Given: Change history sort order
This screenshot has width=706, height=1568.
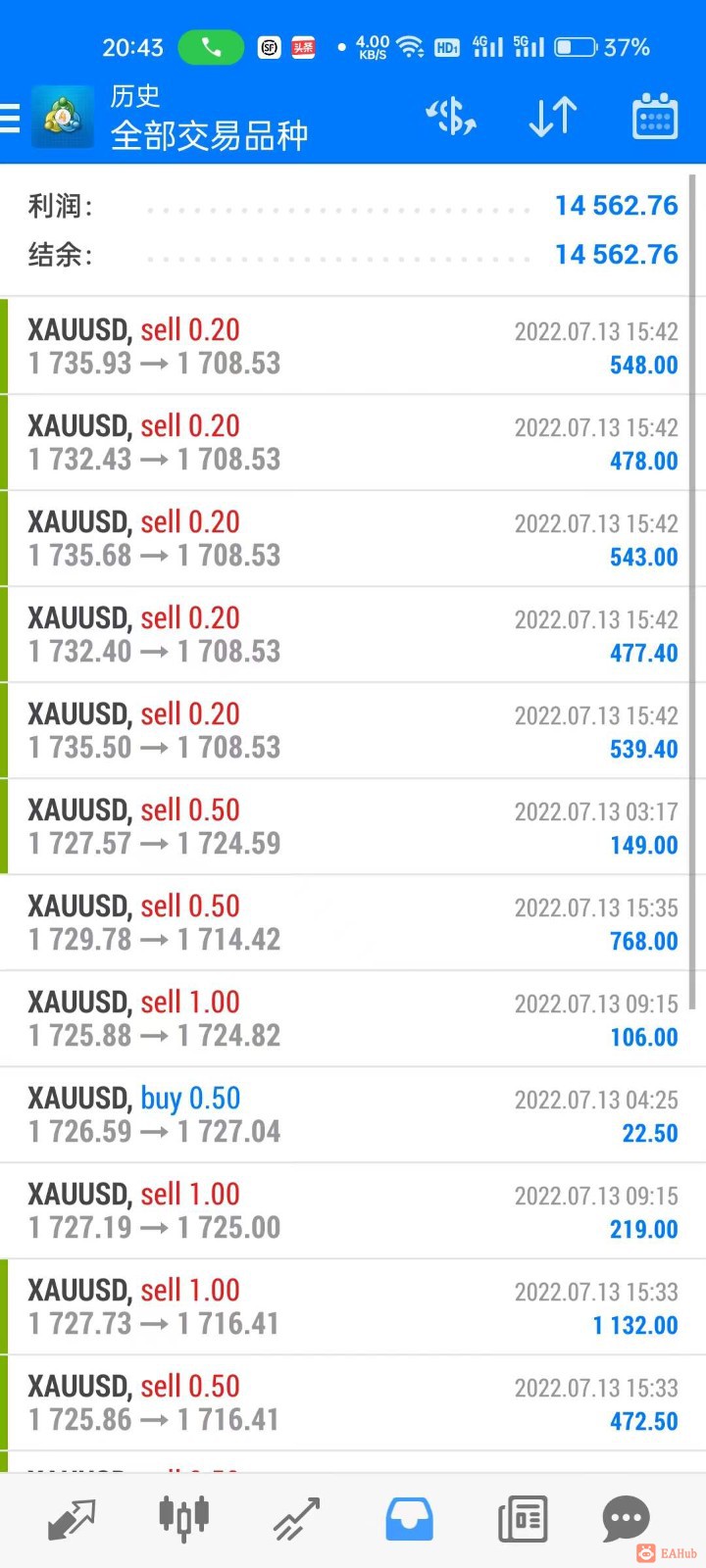Looking at the screenshot, I should click(x=552, y=118).
